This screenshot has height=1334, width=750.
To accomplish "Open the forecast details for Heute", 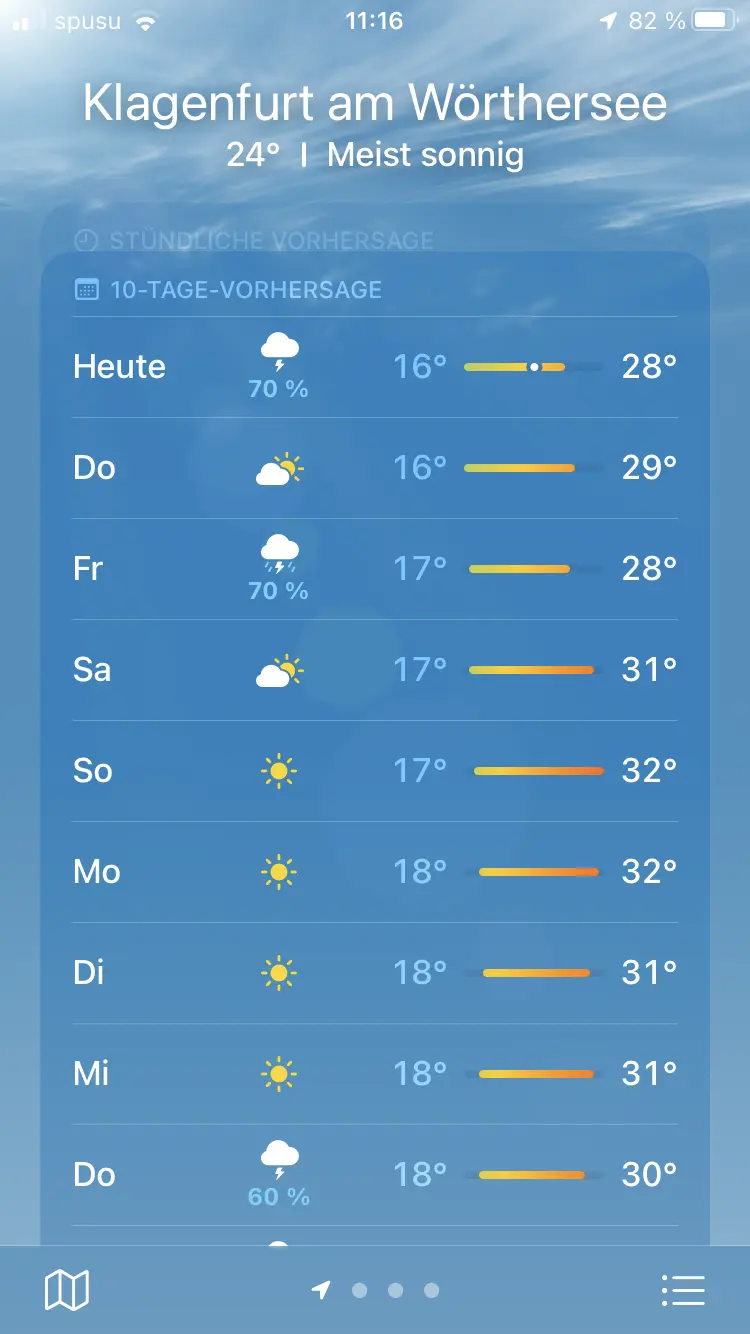I will click(x=375, y=367).
